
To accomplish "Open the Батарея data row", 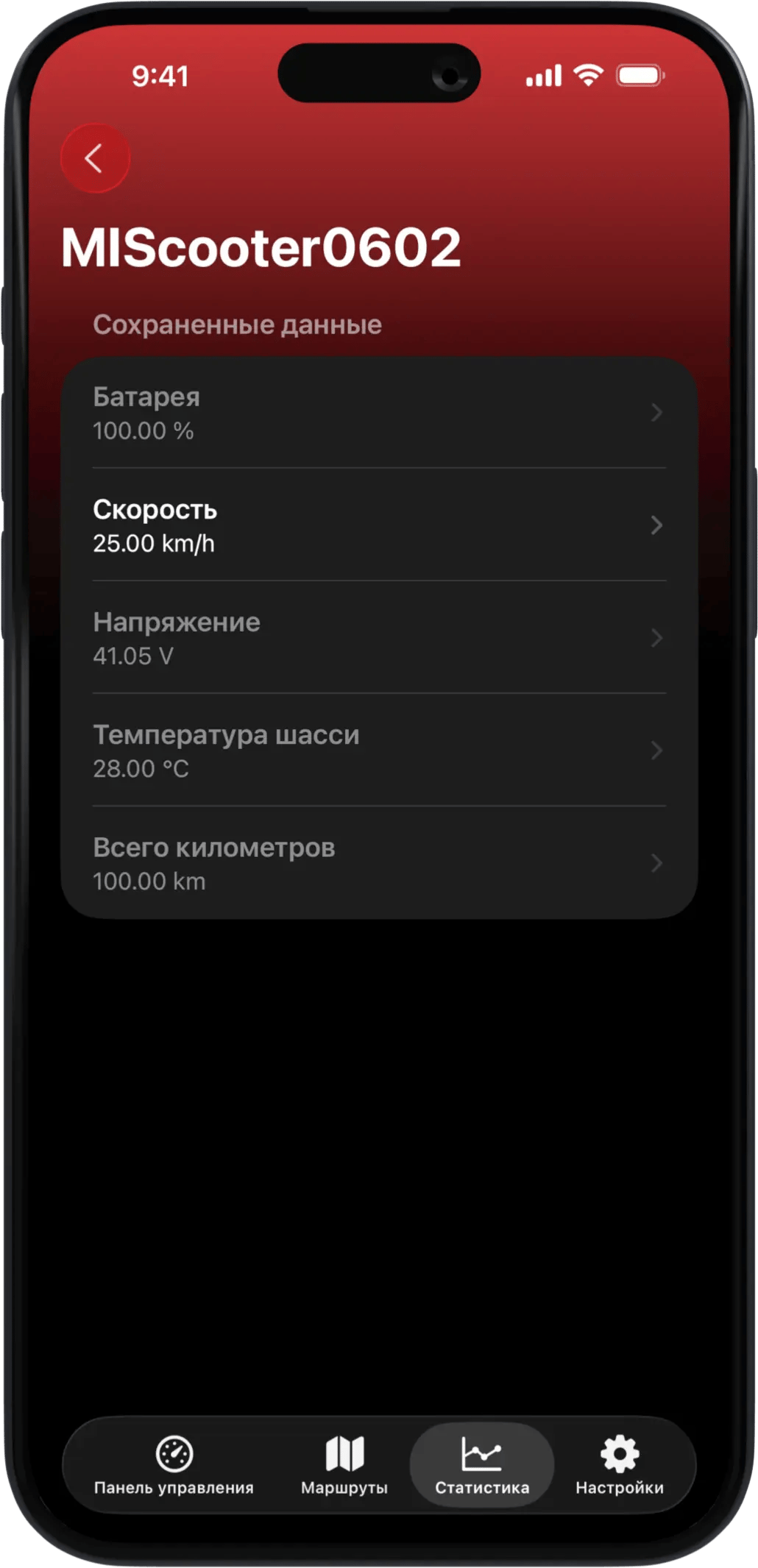I will coord(378,413).
